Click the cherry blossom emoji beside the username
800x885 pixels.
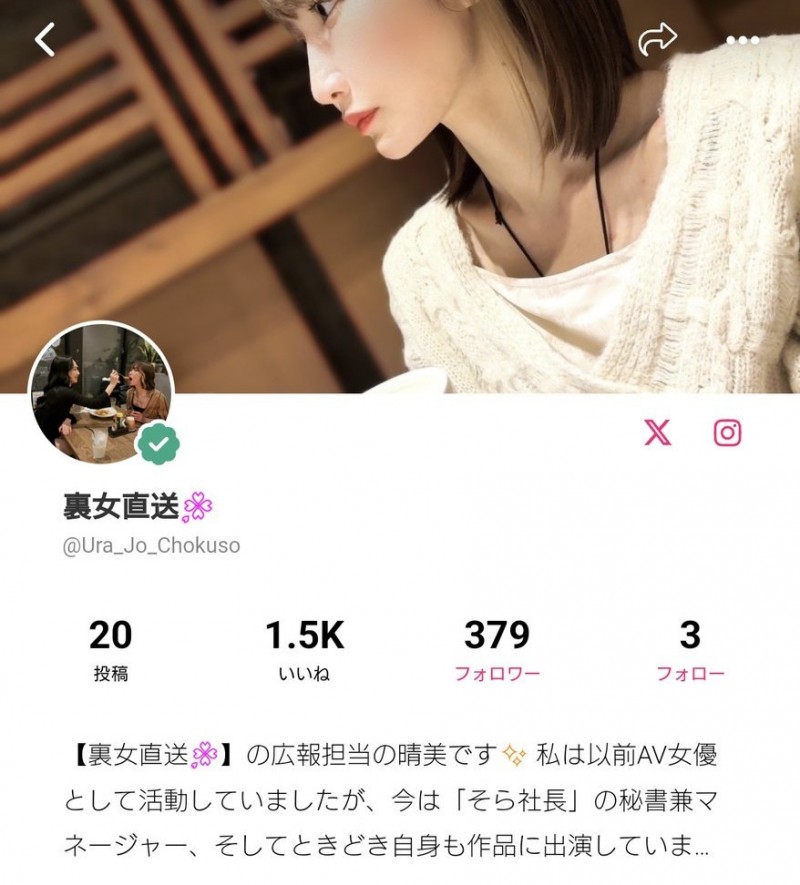[198, 509]
